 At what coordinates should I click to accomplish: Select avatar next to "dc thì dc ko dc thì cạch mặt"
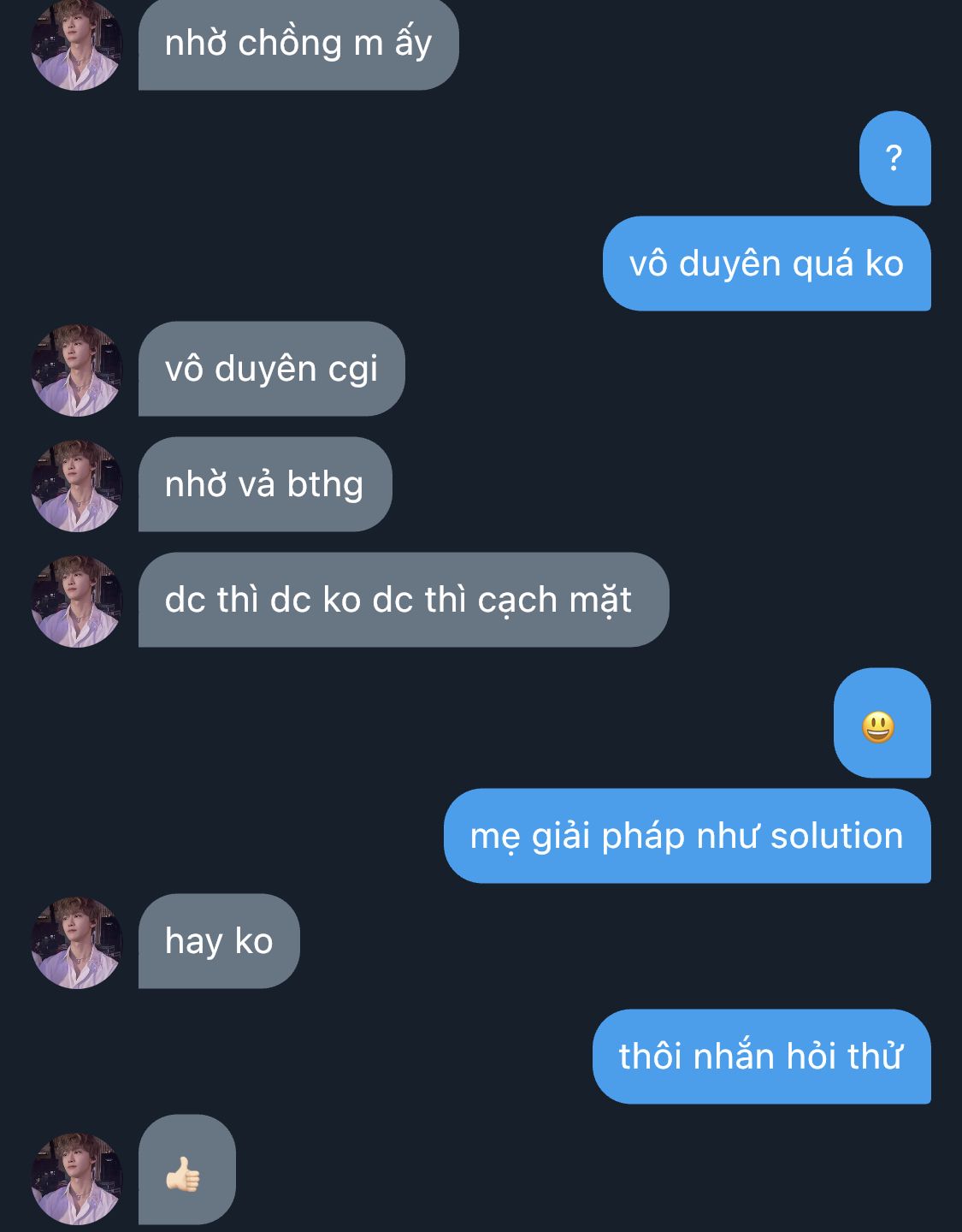point(76,601)
